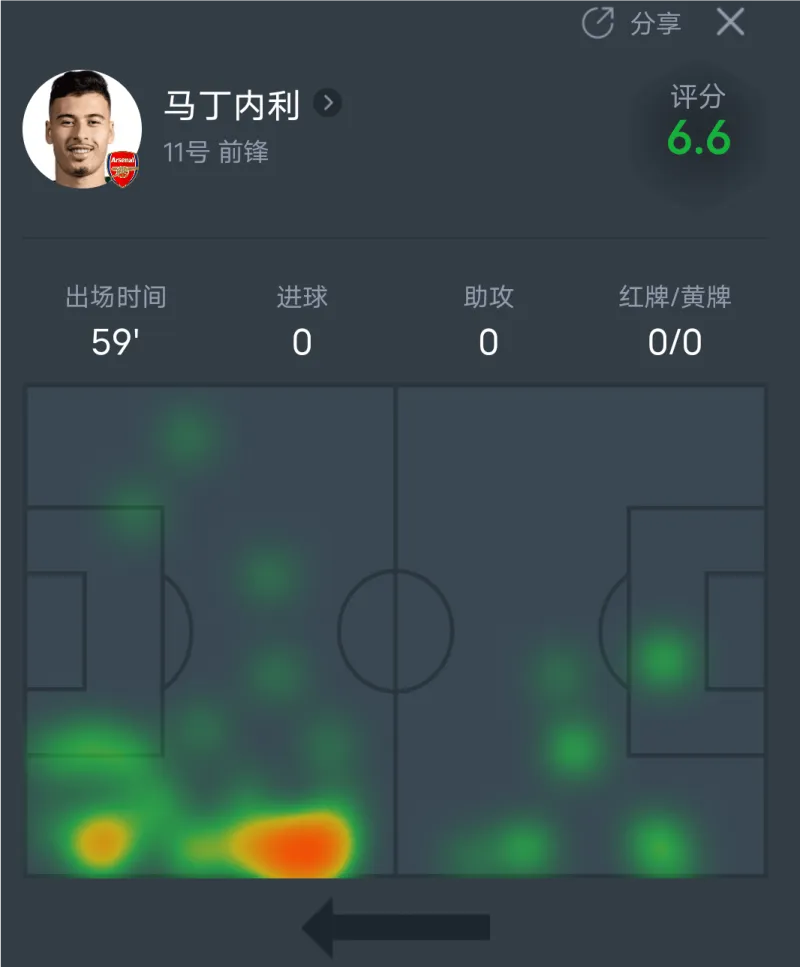Share this player stats card
Viewport: 800px width, 967px height.
(631, 23)
